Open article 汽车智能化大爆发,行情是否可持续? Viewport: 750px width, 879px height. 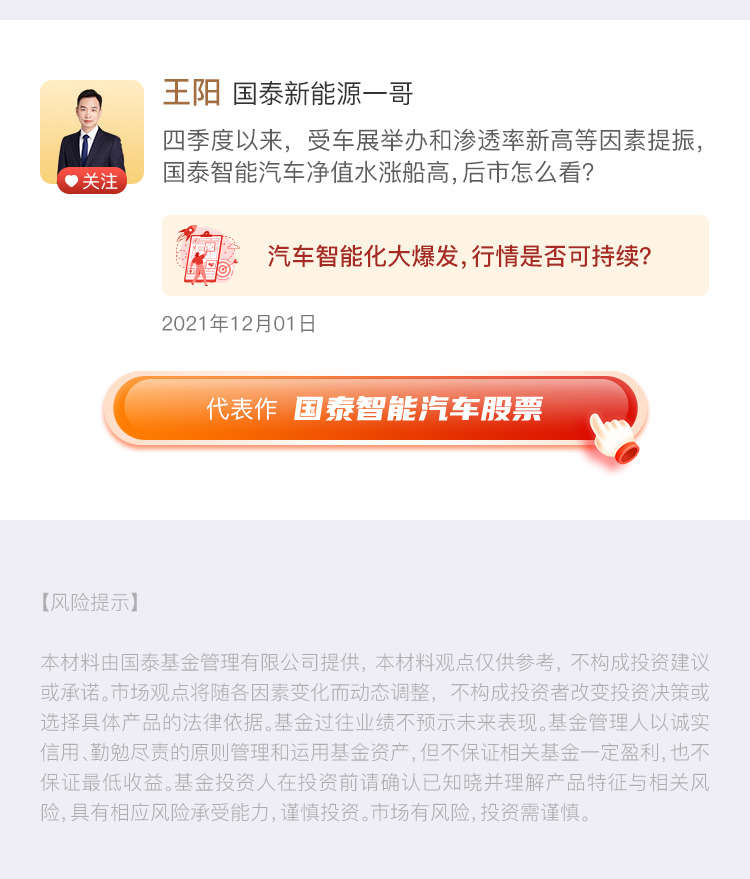(435, 256)
